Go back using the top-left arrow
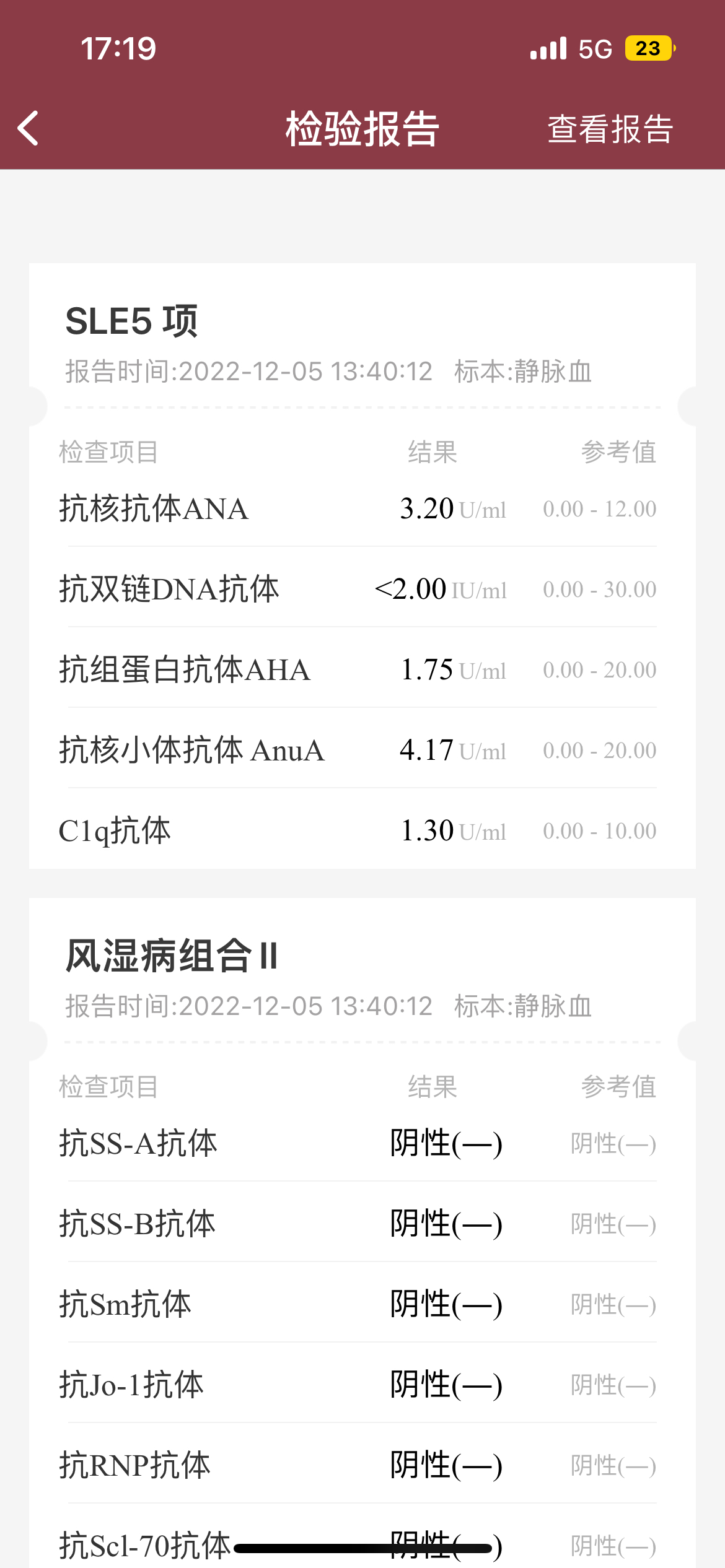This screenshot has height=1568, width=725. pos(28,128)
